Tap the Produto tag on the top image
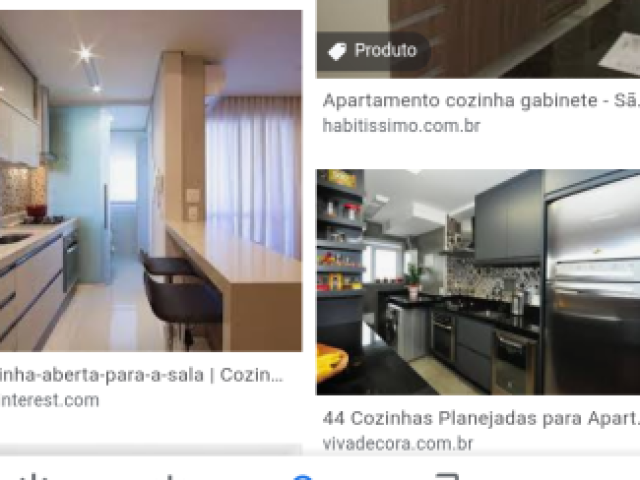This screenshot has width=640, height=480. pos(372,51)
